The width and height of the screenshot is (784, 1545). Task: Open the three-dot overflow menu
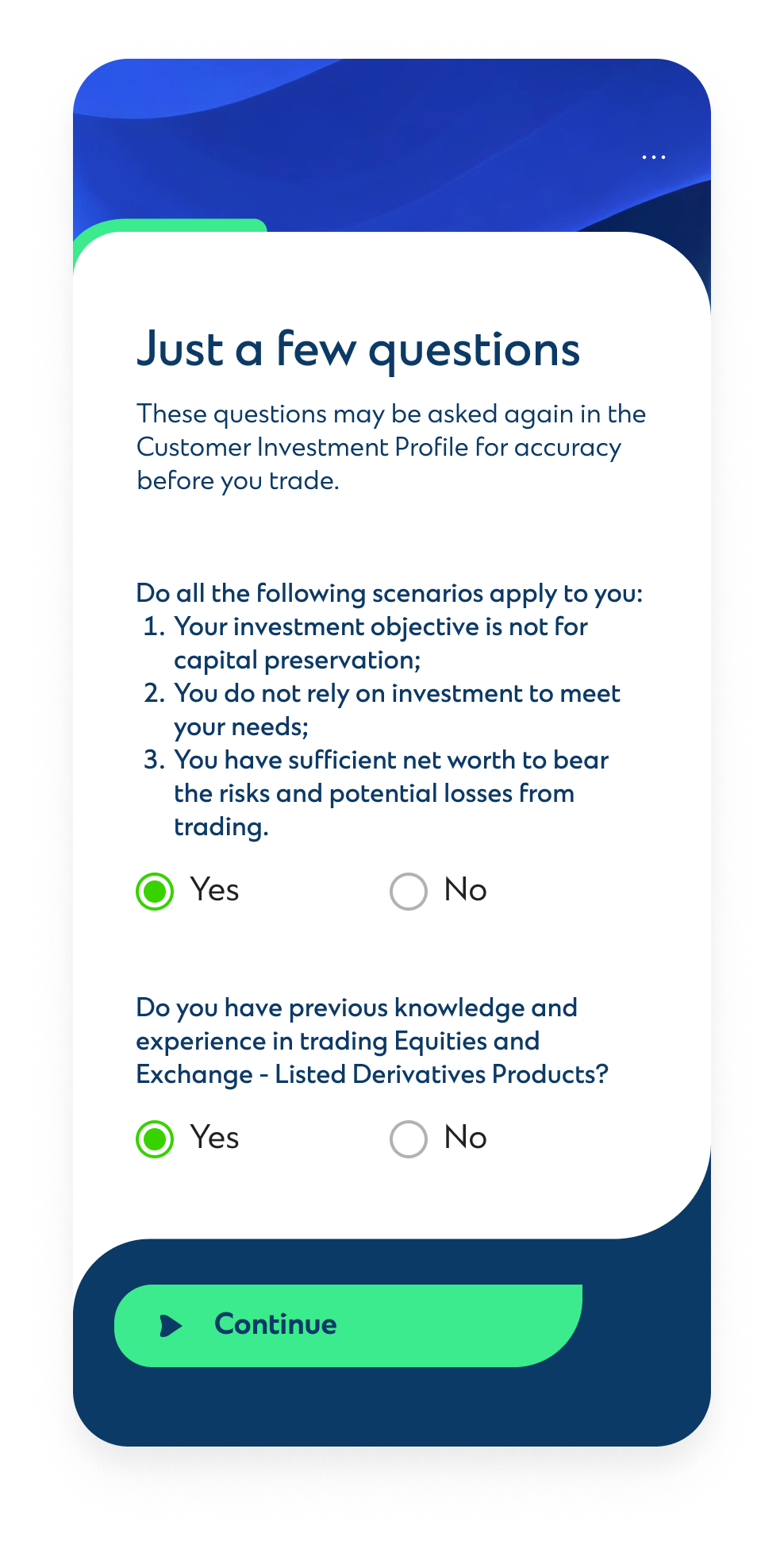pyautogui.click(x=653, y=157)
